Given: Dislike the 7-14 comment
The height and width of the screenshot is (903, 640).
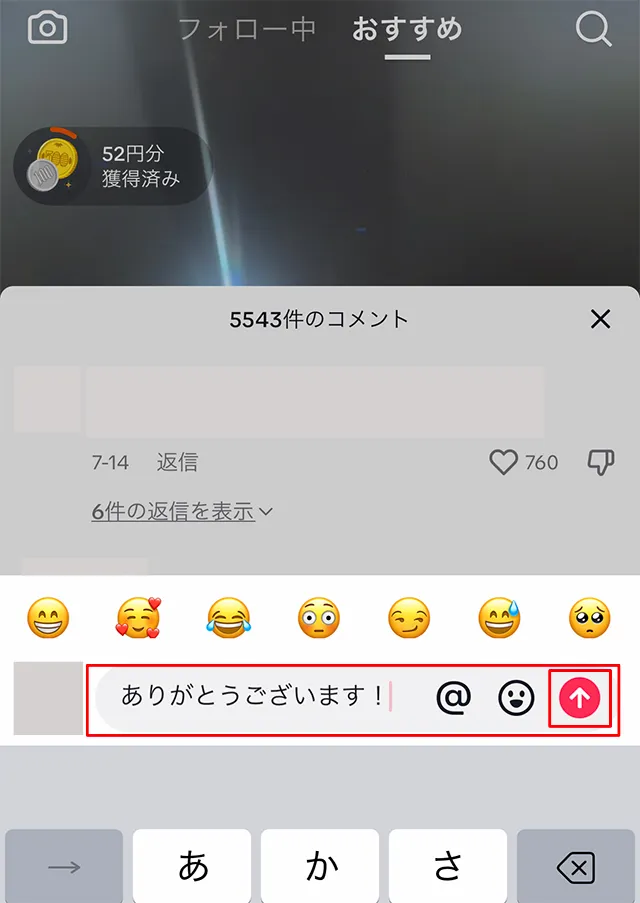Looking at the screenshot, I should coord(600,462).
